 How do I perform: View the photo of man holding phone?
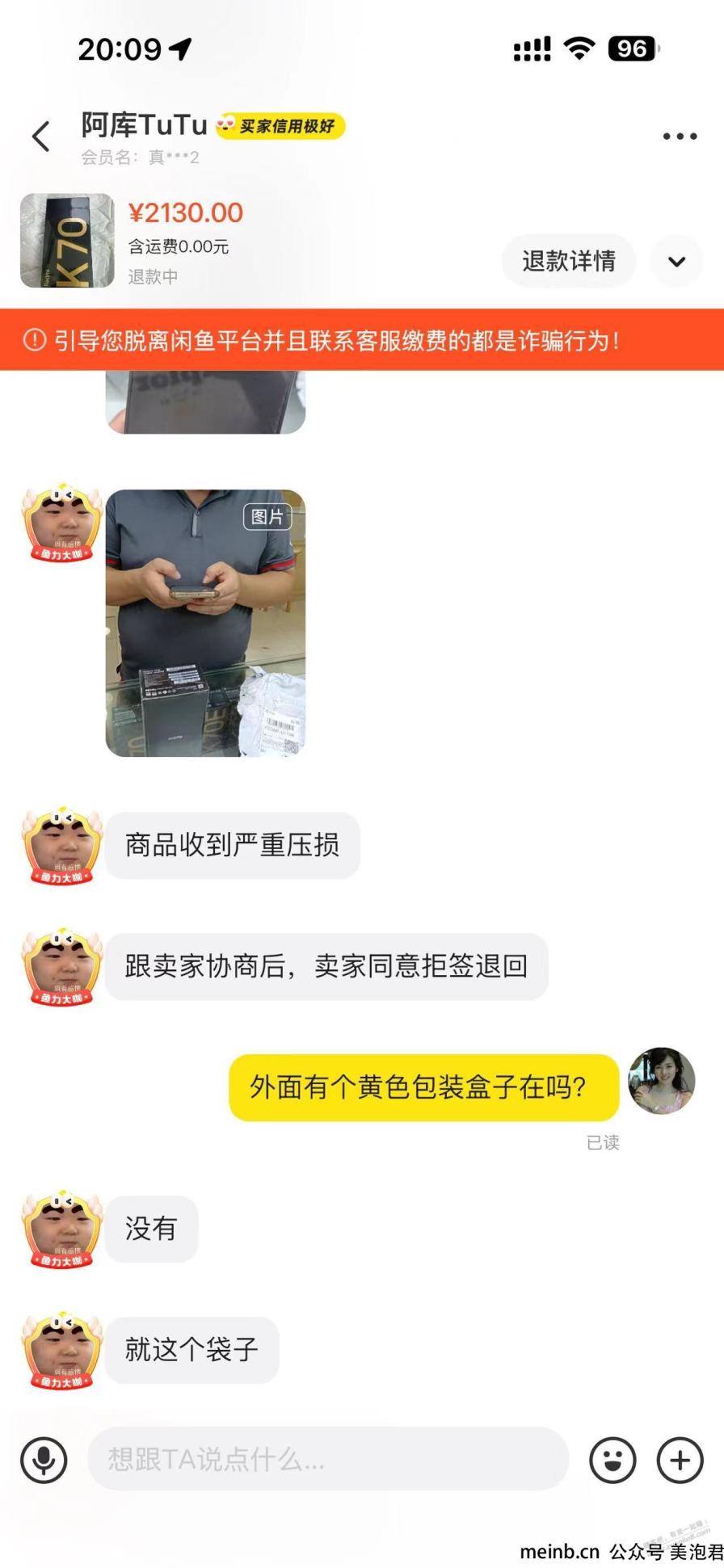(x=205, y=623)
